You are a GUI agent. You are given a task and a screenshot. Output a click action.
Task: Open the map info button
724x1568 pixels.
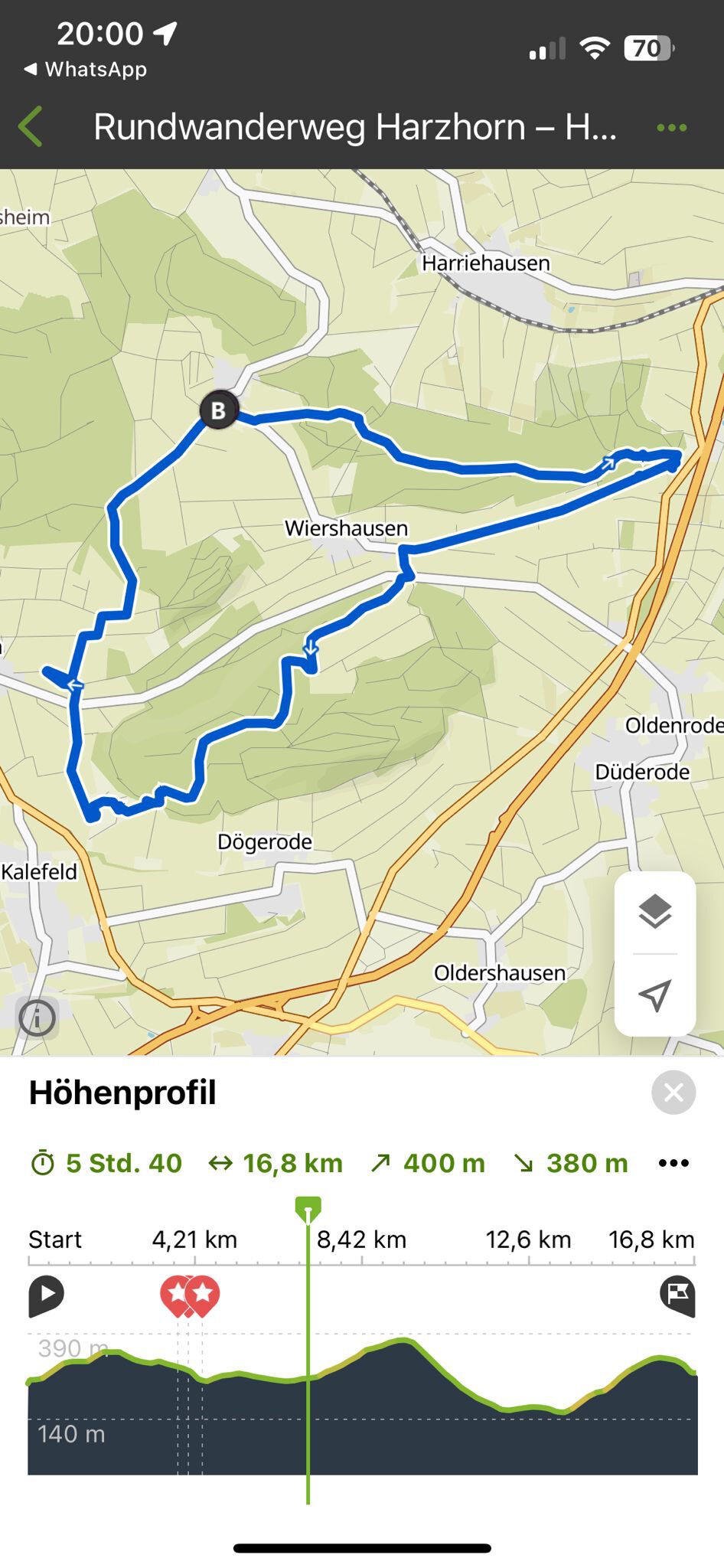(38, 1018)
